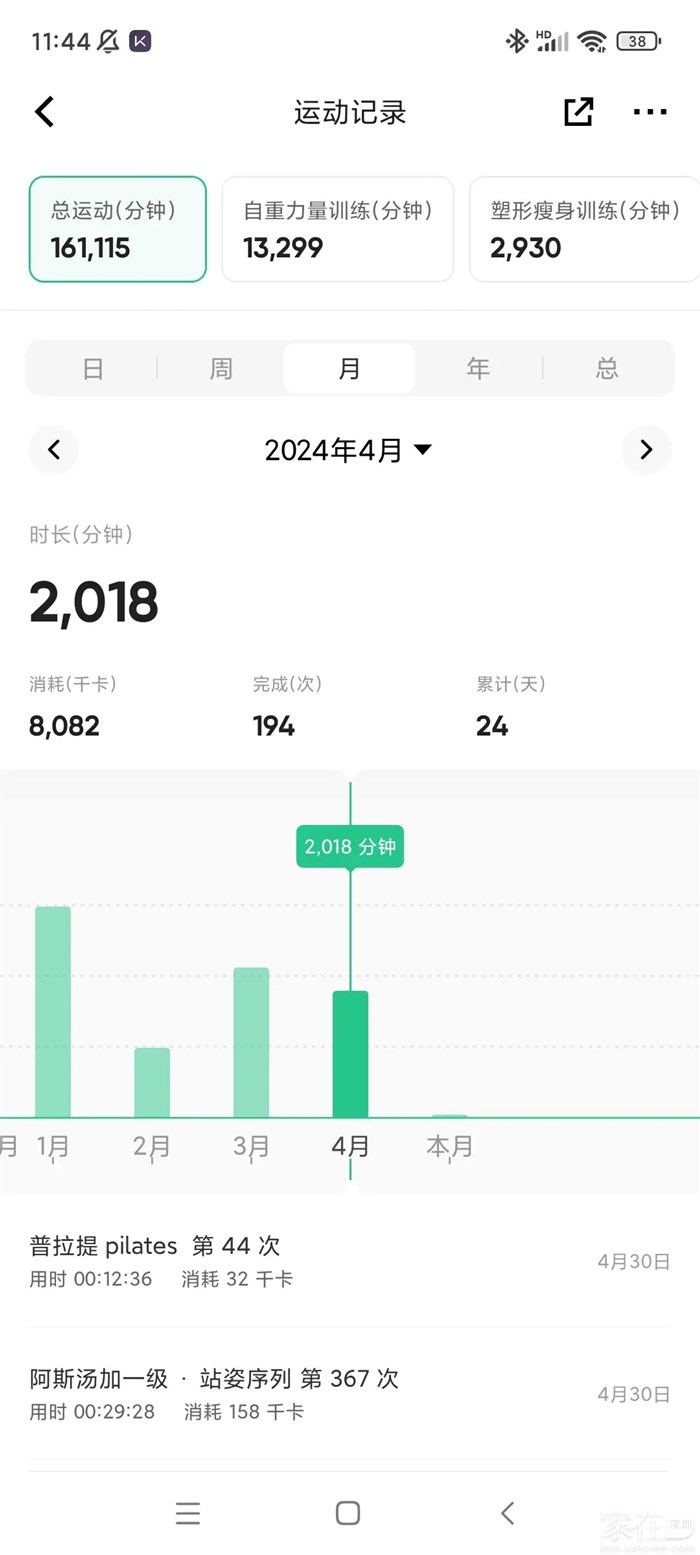Select the 总运动(分钟) card
Screen dimensions: 700x1555
tap(117, 230)
